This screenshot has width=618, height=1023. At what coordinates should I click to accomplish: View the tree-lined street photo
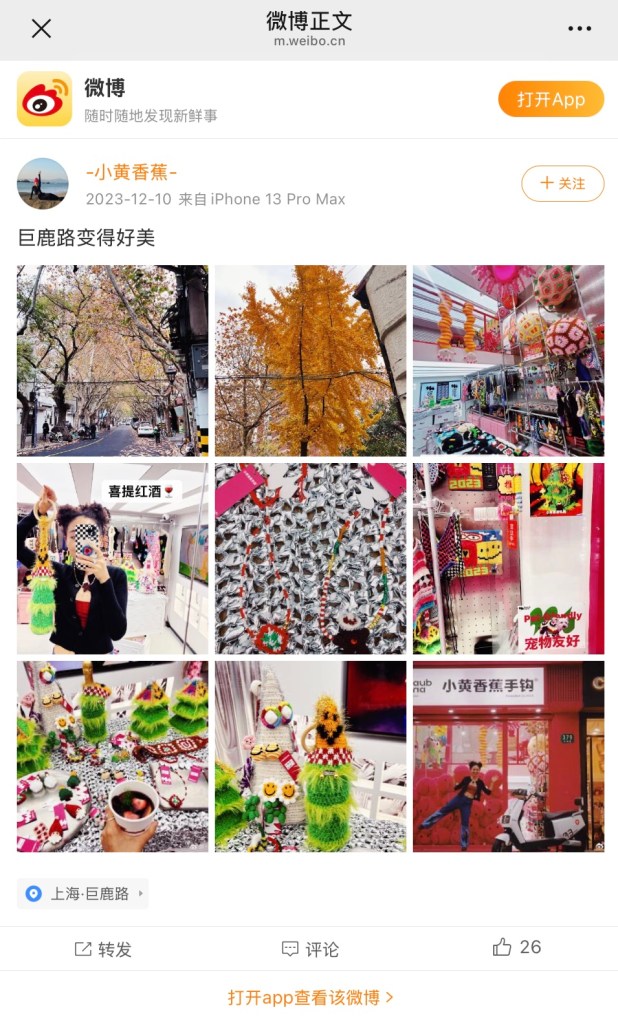click(x=113, y=360)
